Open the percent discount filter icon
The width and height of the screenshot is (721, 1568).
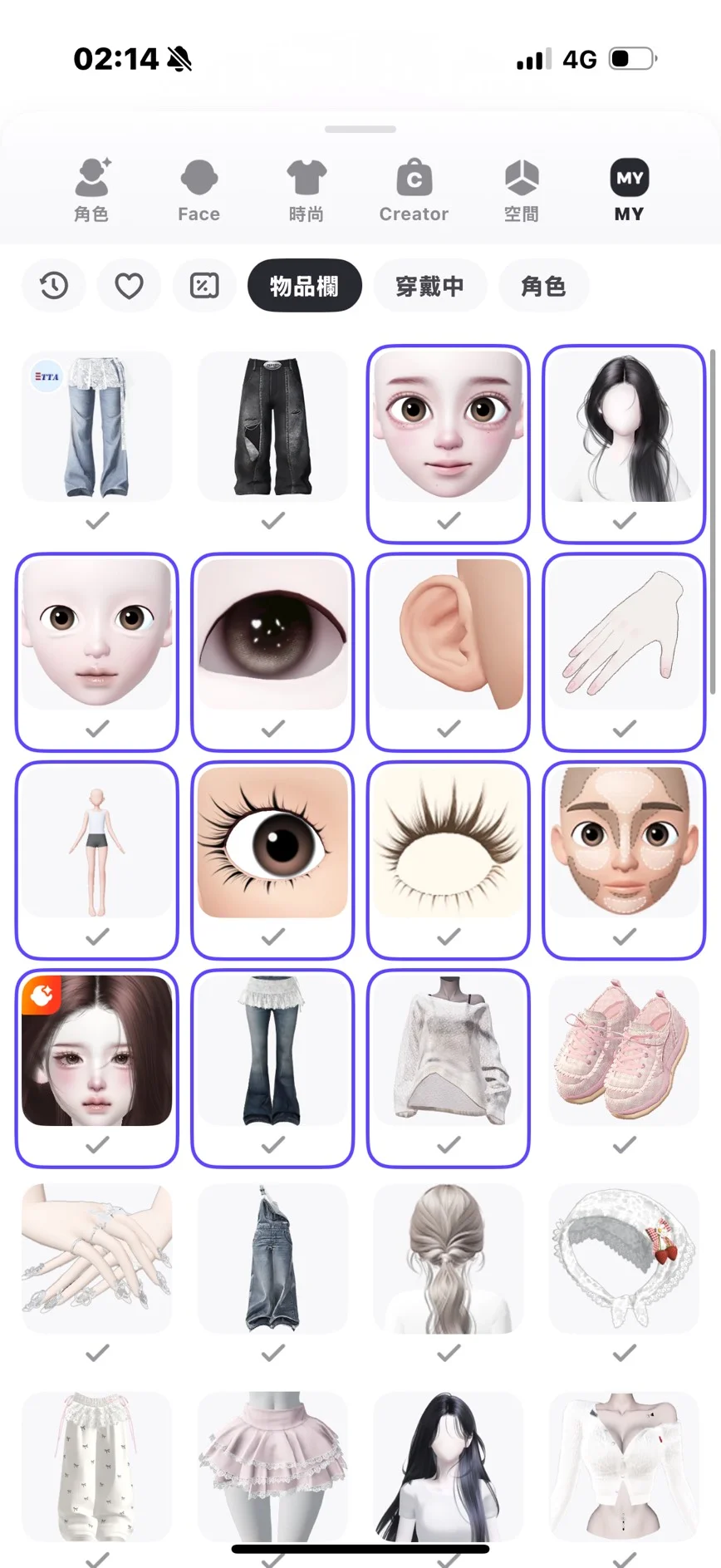pyautogui.click(x=204, y=286)
